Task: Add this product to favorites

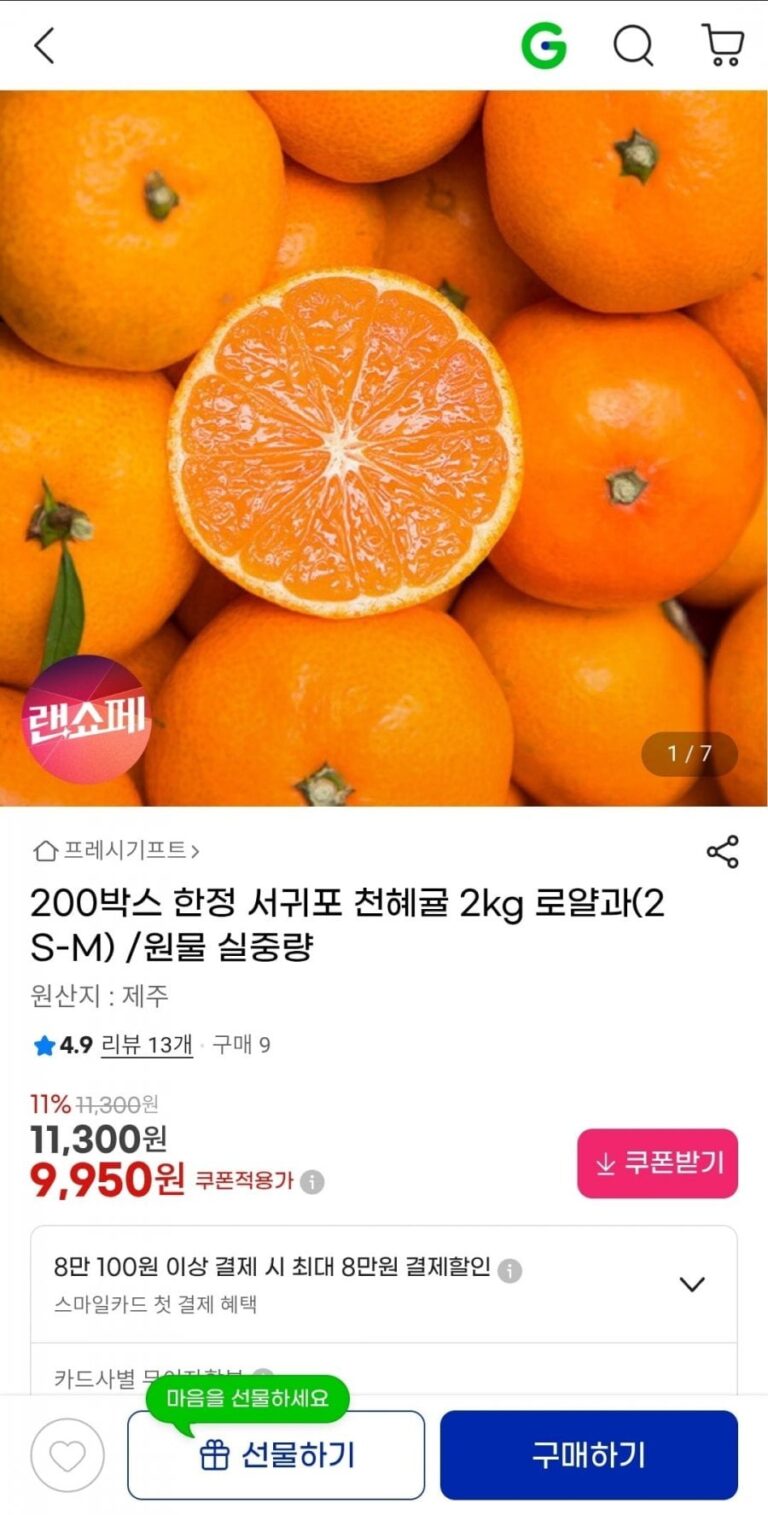Action: [67, 1455]
